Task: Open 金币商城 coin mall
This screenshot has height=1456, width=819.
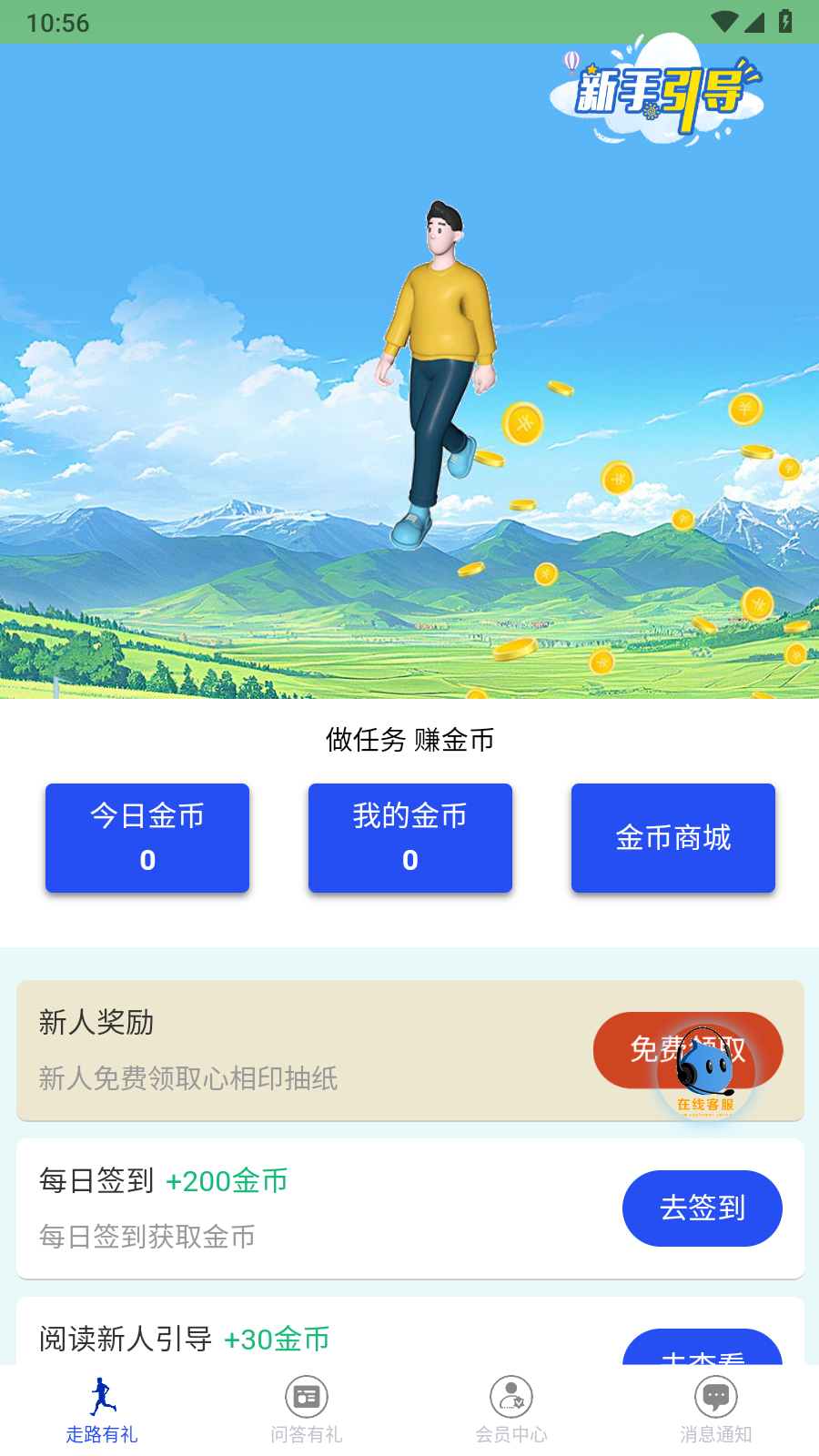Action: (x=672, y=838)
